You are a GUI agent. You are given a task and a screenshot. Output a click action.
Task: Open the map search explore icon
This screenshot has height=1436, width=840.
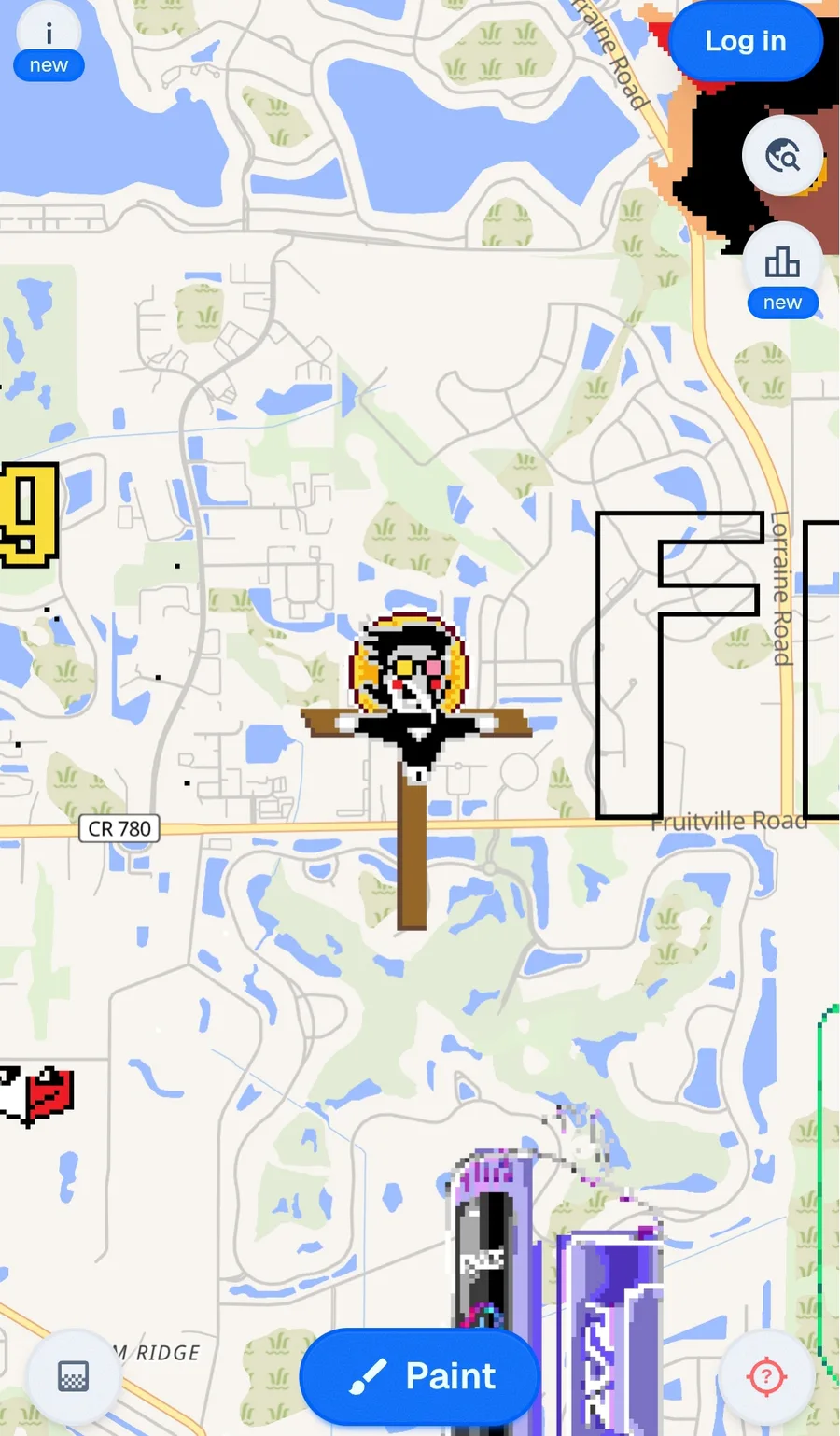point(782,156)
